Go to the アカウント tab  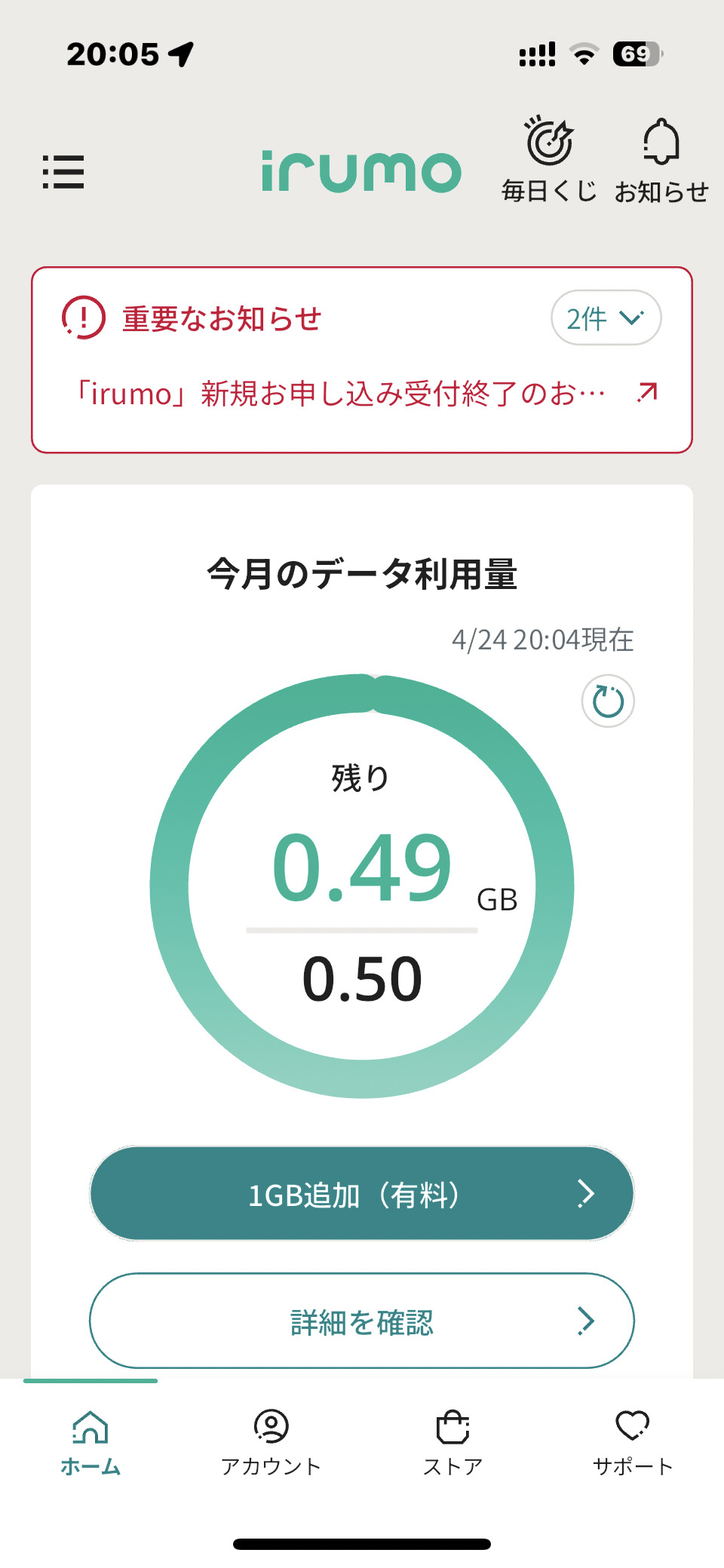point(271,1442)
